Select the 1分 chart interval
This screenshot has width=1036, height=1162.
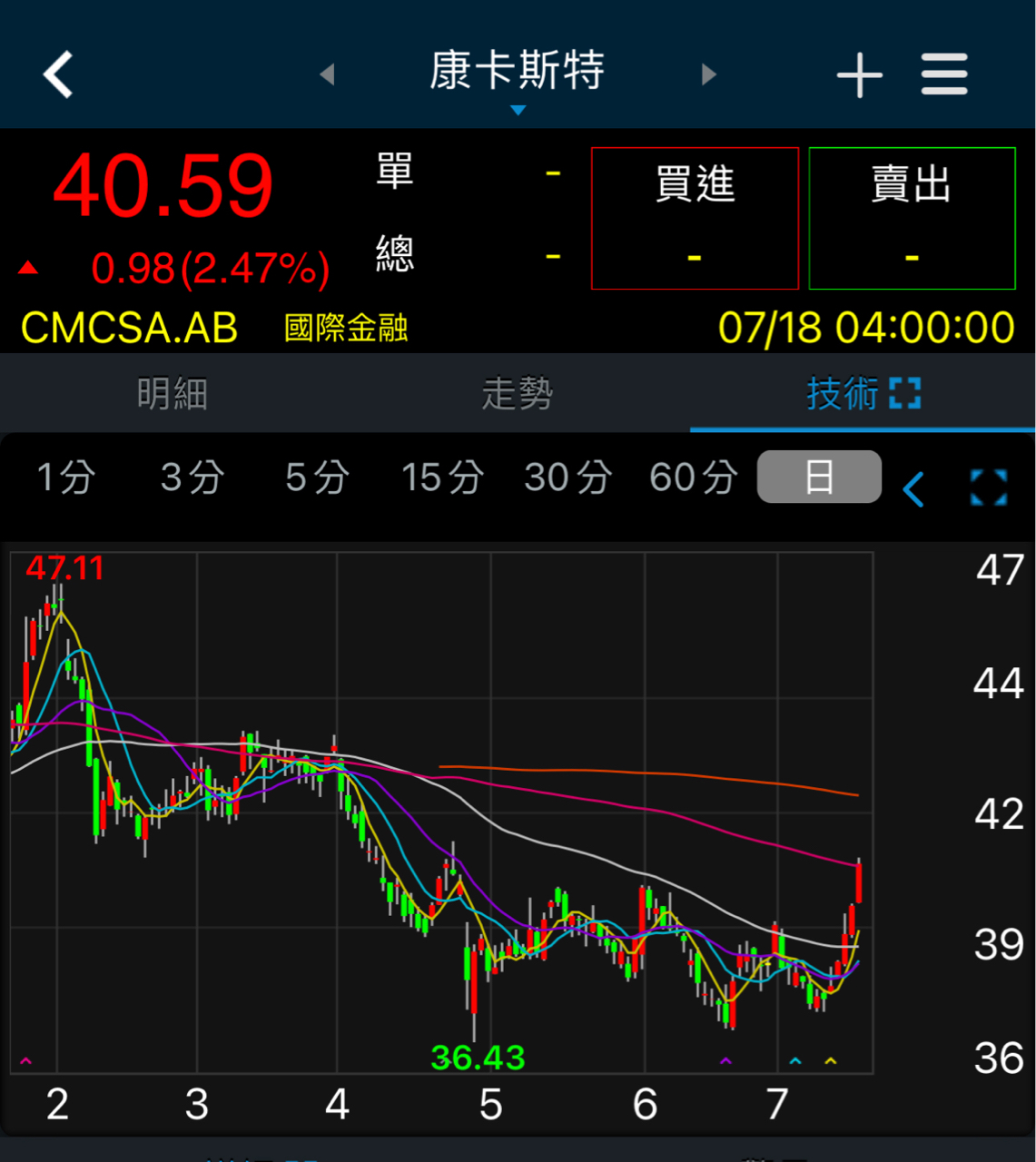[x=65, y=478]
